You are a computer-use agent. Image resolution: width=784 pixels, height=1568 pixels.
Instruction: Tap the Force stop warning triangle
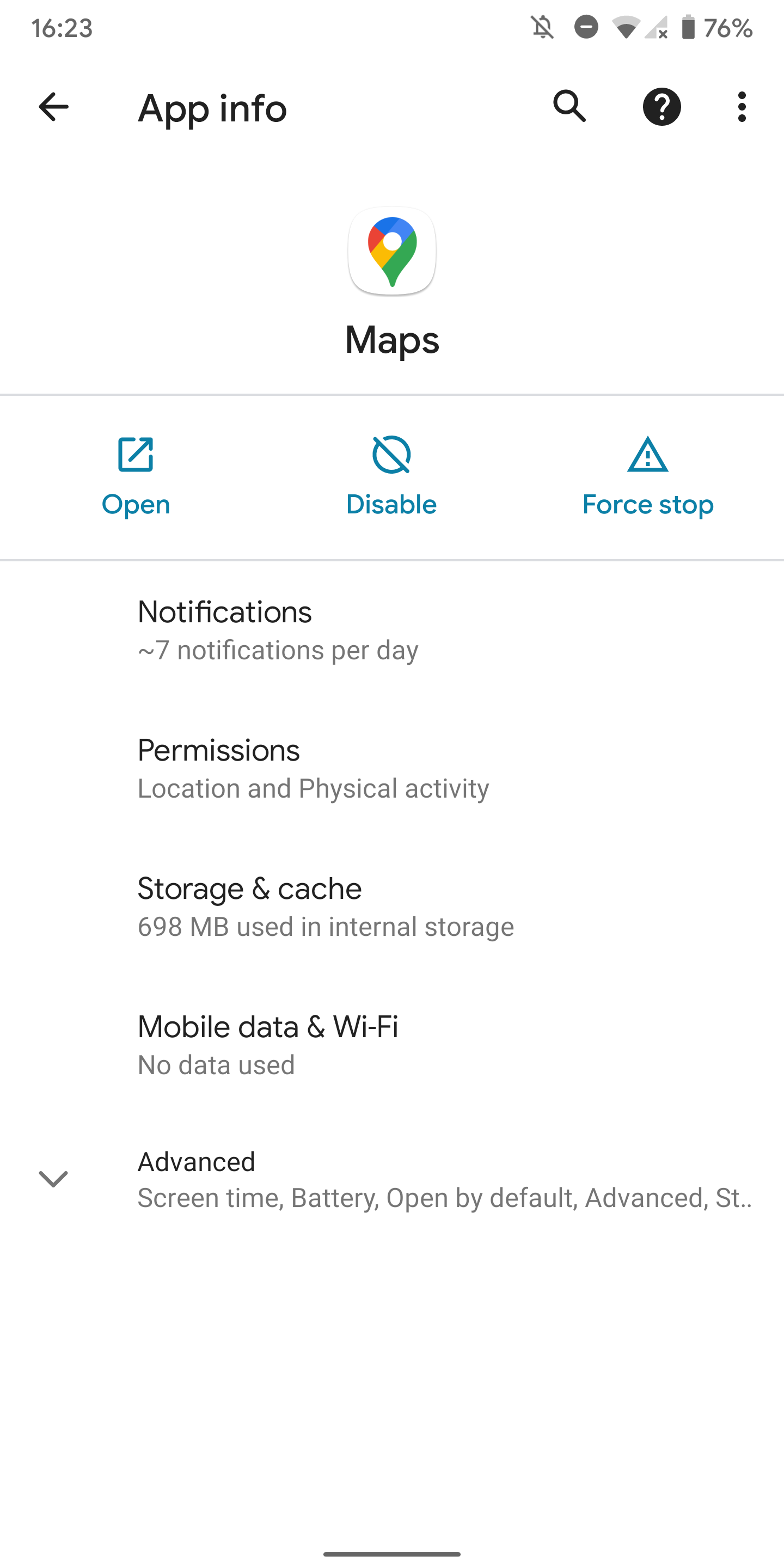click(x=647, y=455)
